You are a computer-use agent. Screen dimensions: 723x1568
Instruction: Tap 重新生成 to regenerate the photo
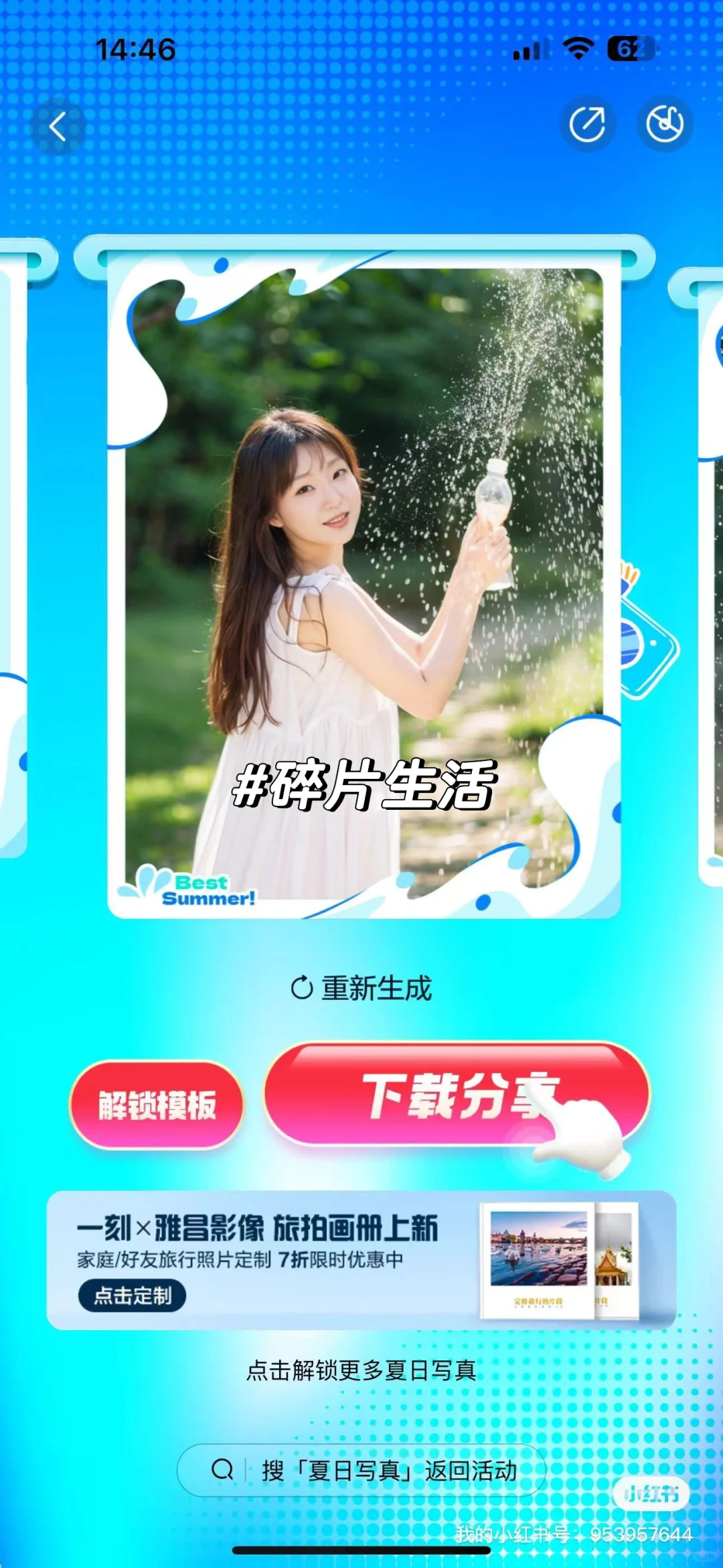pos(362,989)
